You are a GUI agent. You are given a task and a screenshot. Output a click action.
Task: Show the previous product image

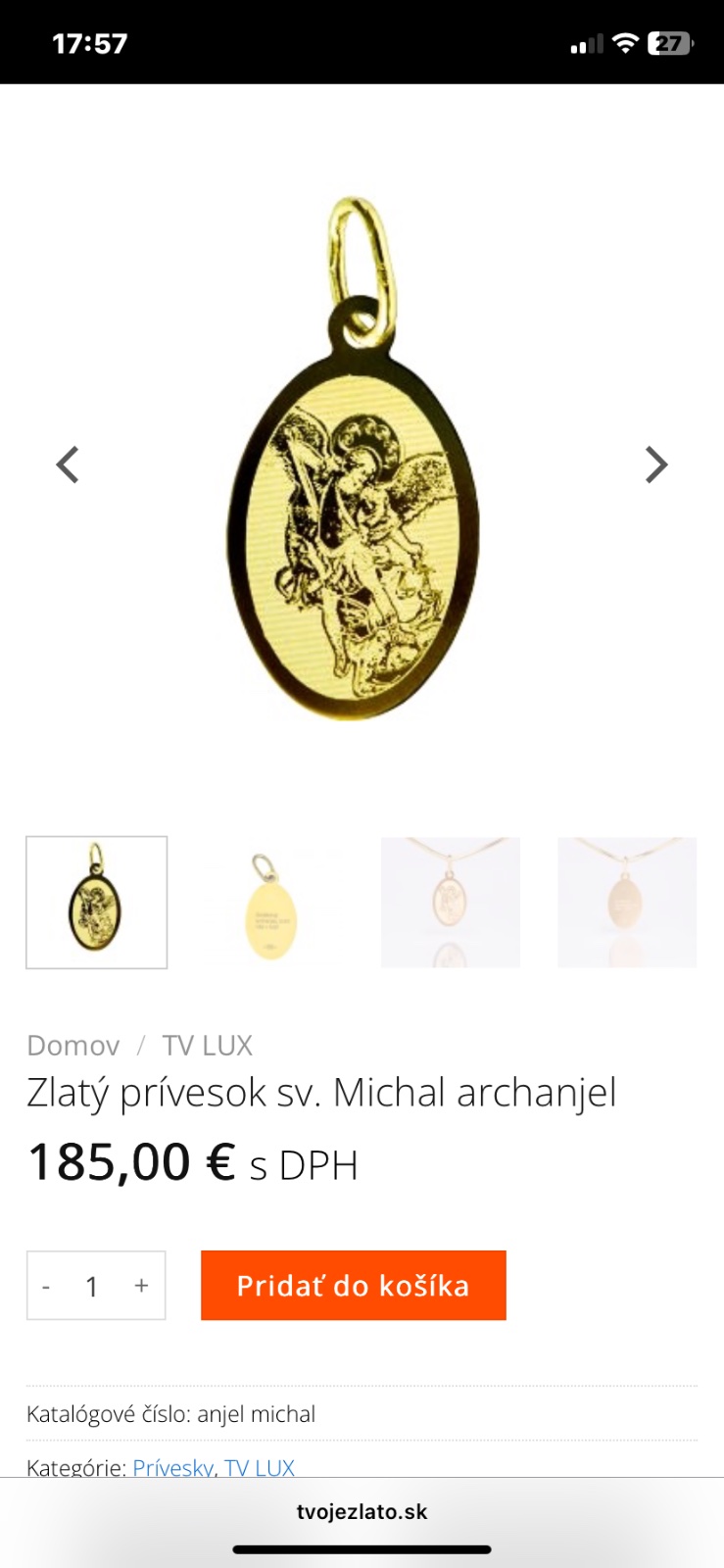(x=68, y=465)
